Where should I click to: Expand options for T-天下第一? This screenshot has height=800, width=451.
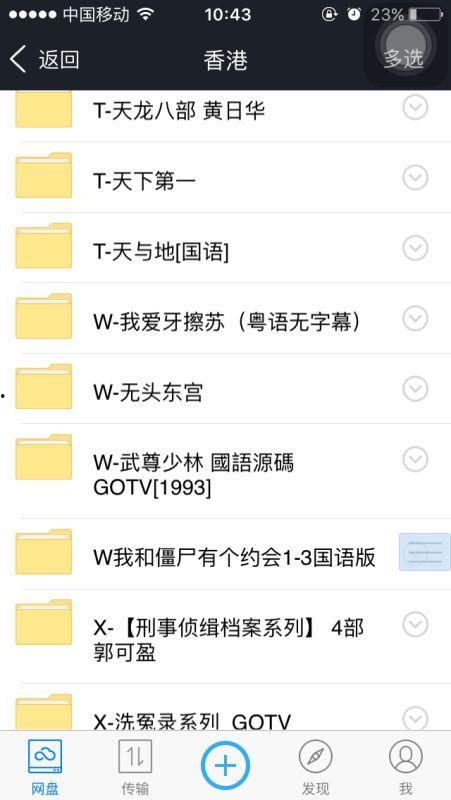415,178
